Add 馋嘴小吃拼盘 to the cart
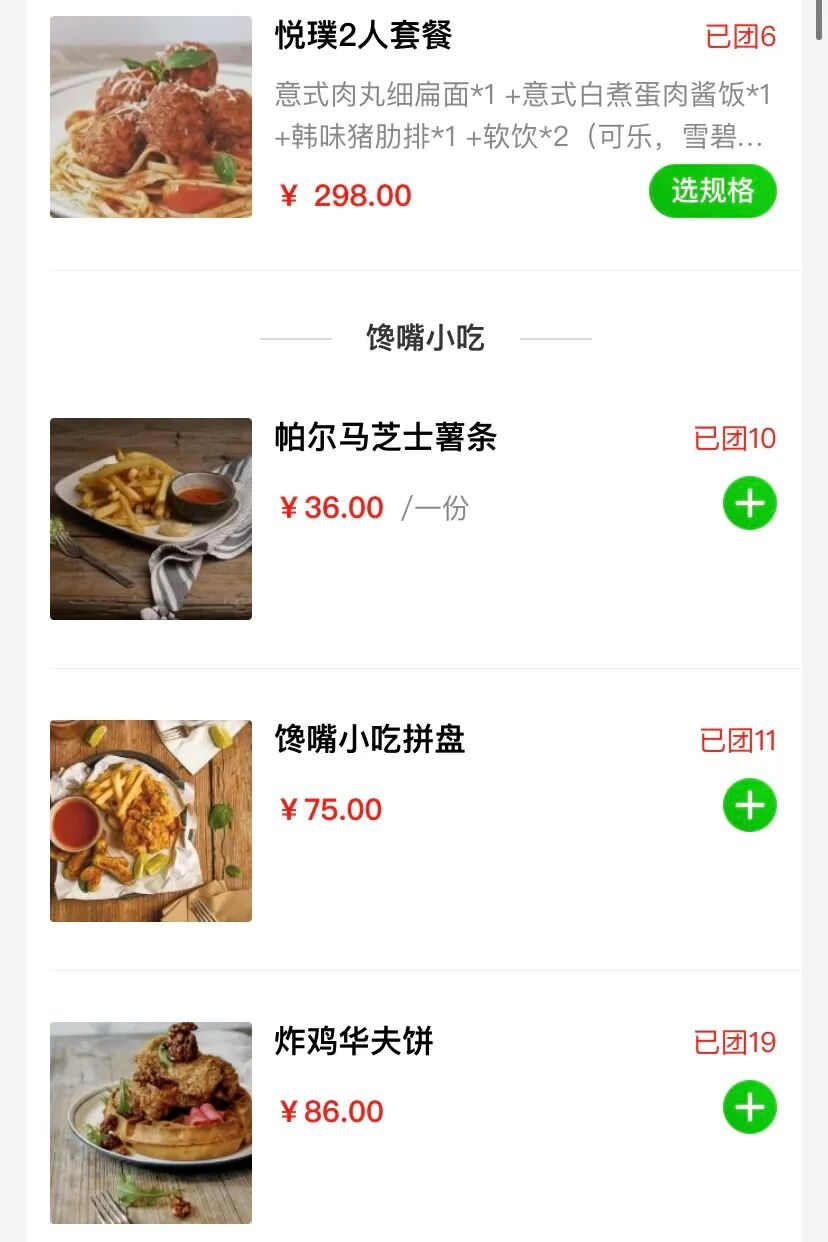Image resolution: width=828 pixels, height=1242 pixels. [749, 805]
